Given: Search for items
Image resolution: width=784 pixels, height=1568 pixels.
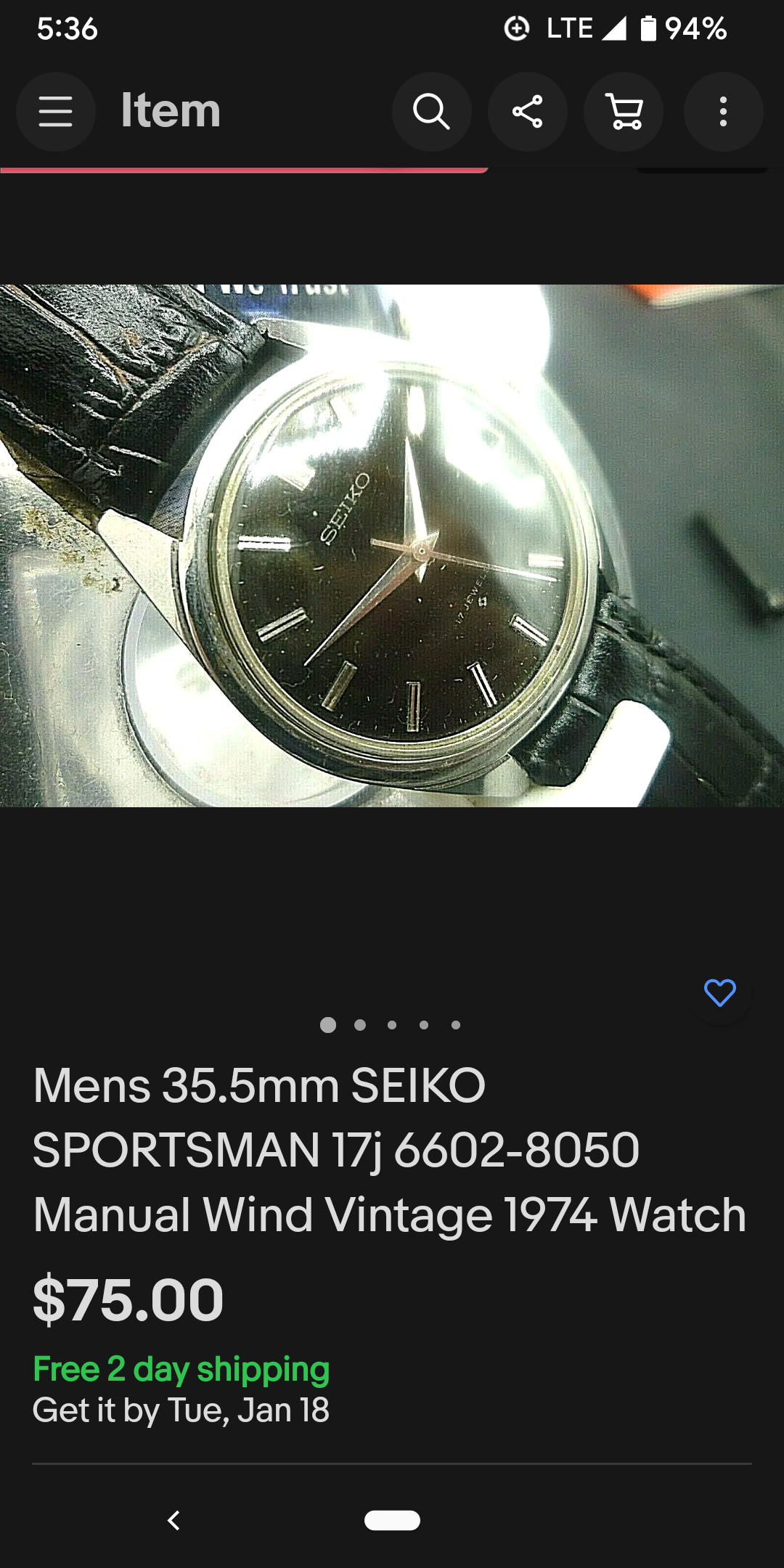Looking at the screenshot, I should [x=432, y=112].
